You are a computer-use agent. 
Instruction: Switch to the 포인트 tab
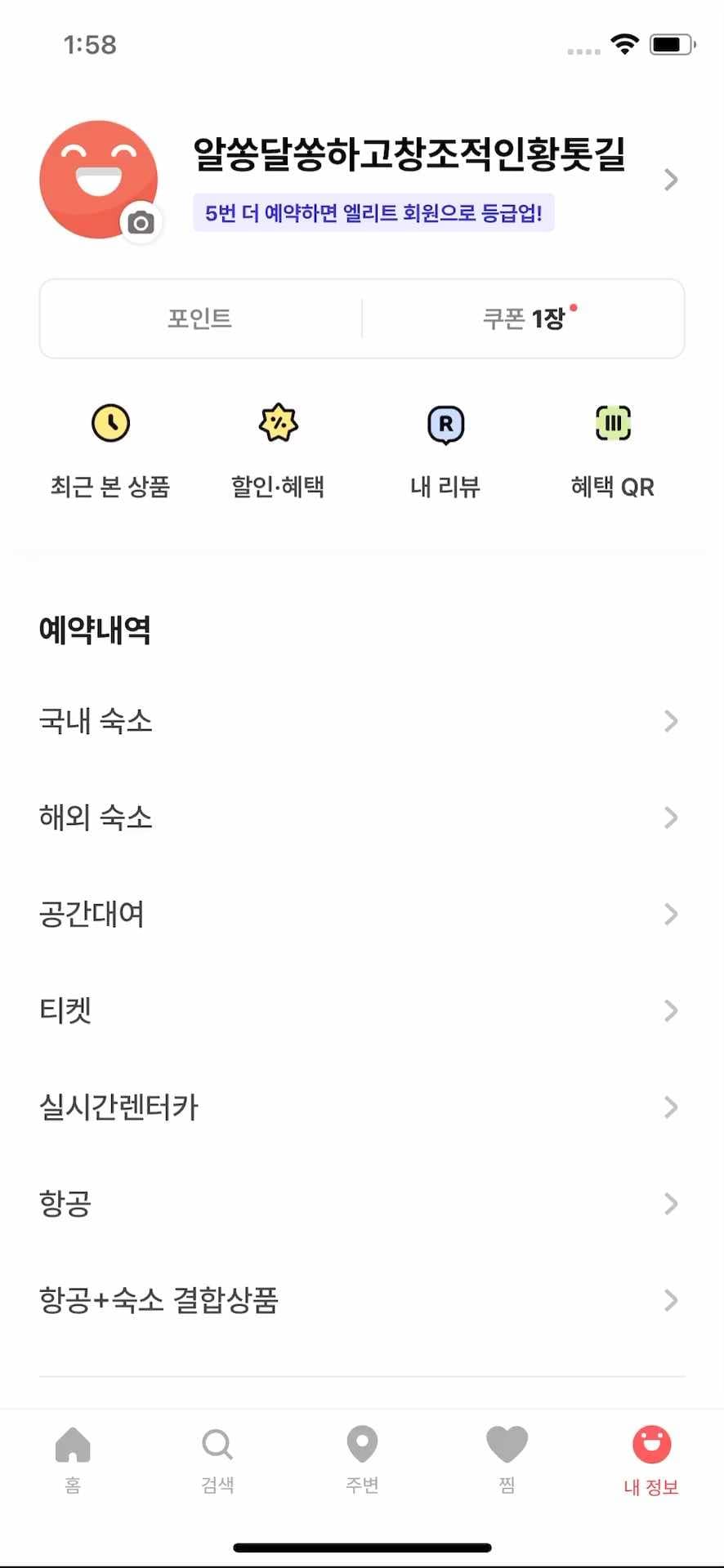[x=199, y=318]
